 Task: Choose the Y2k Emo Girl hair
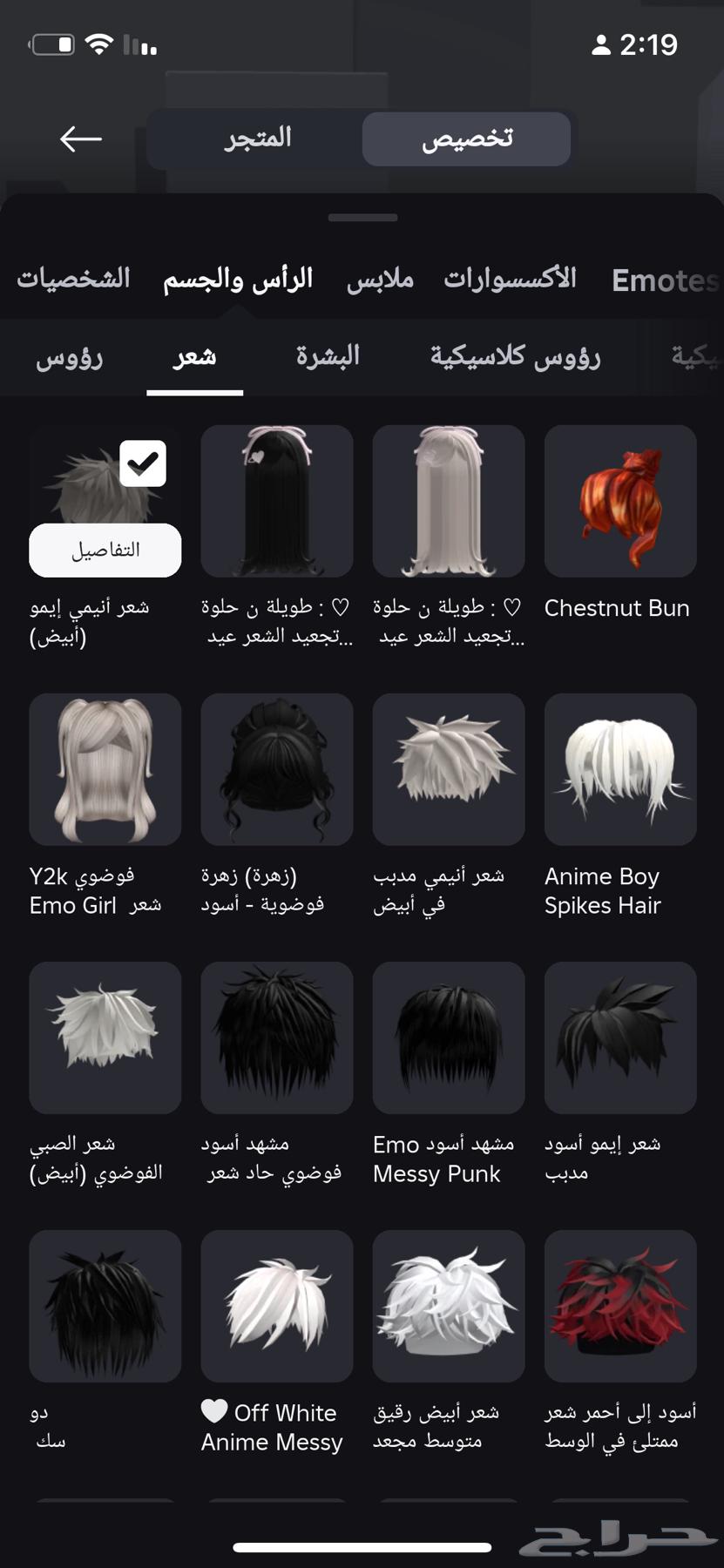105,769
